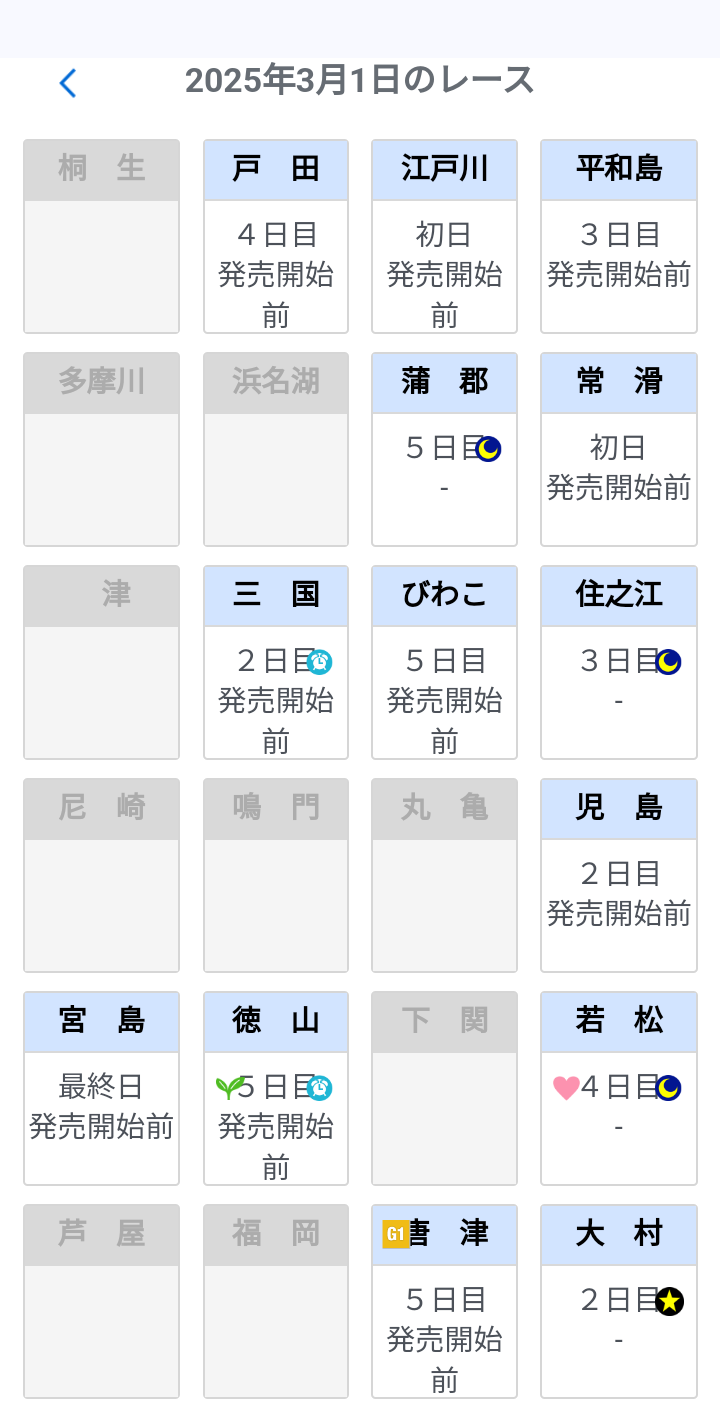View the 常滑 race card
The width and height of the screenshot is (720, 1407).
618,449
